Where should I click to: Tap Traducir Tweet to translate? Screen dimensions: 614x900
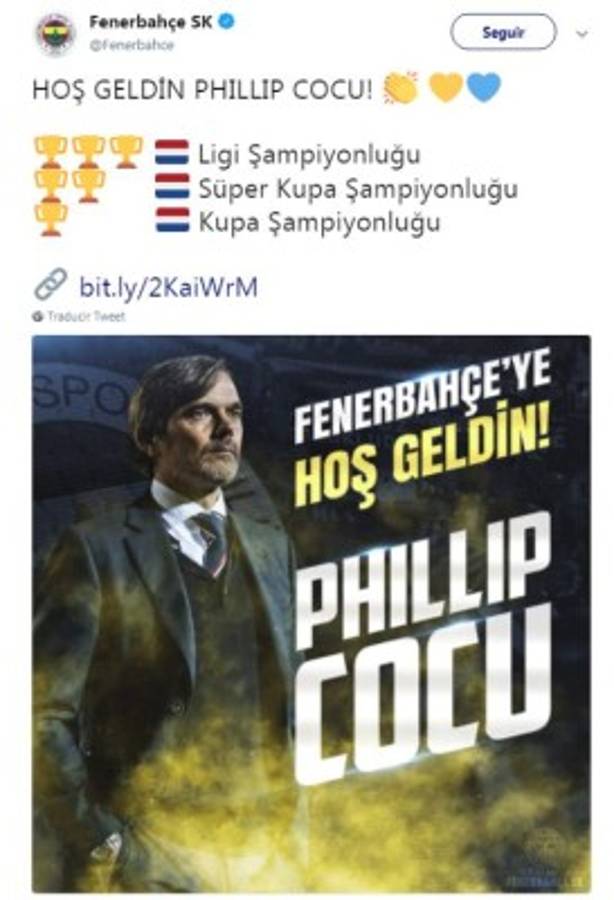pyautogui.click(x=84, y=316)
